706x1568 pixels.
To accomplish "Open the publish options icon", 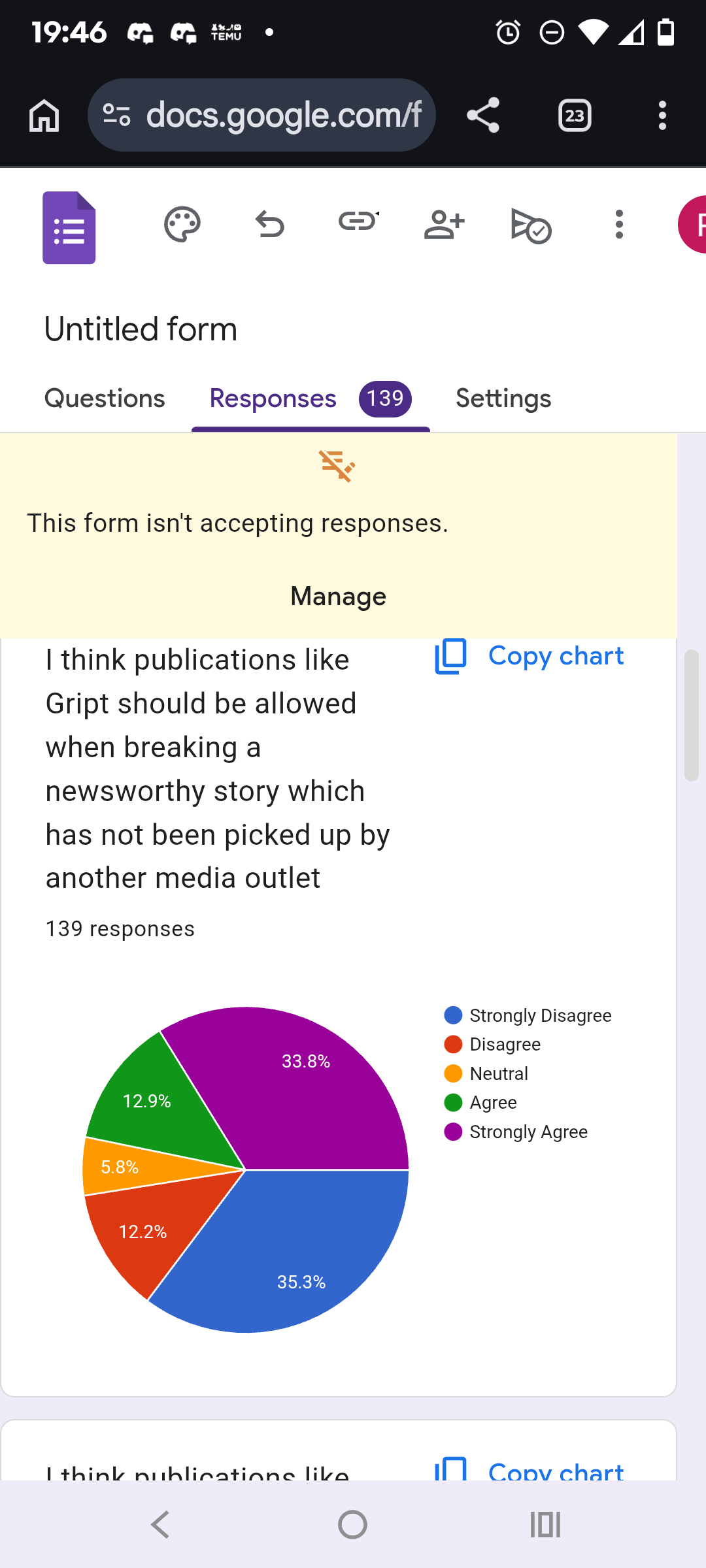I will 531,225.
